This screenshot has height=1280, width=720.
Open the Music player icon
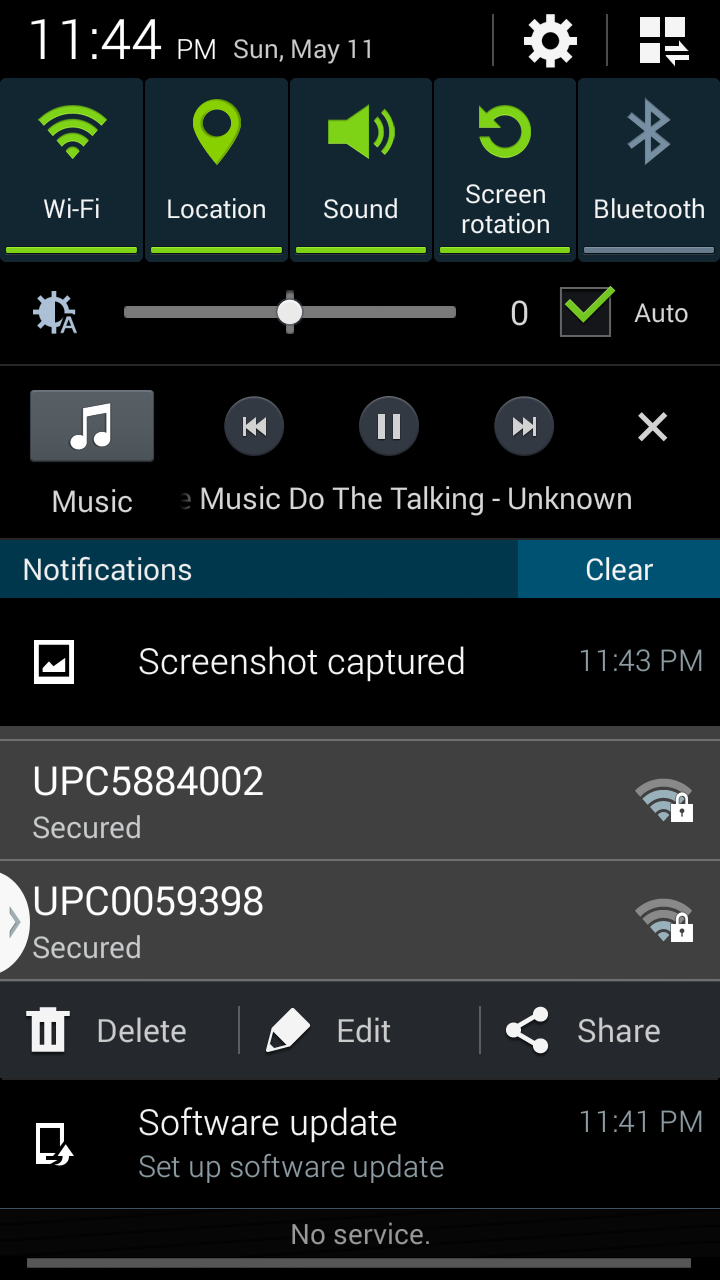pos(92,427)
